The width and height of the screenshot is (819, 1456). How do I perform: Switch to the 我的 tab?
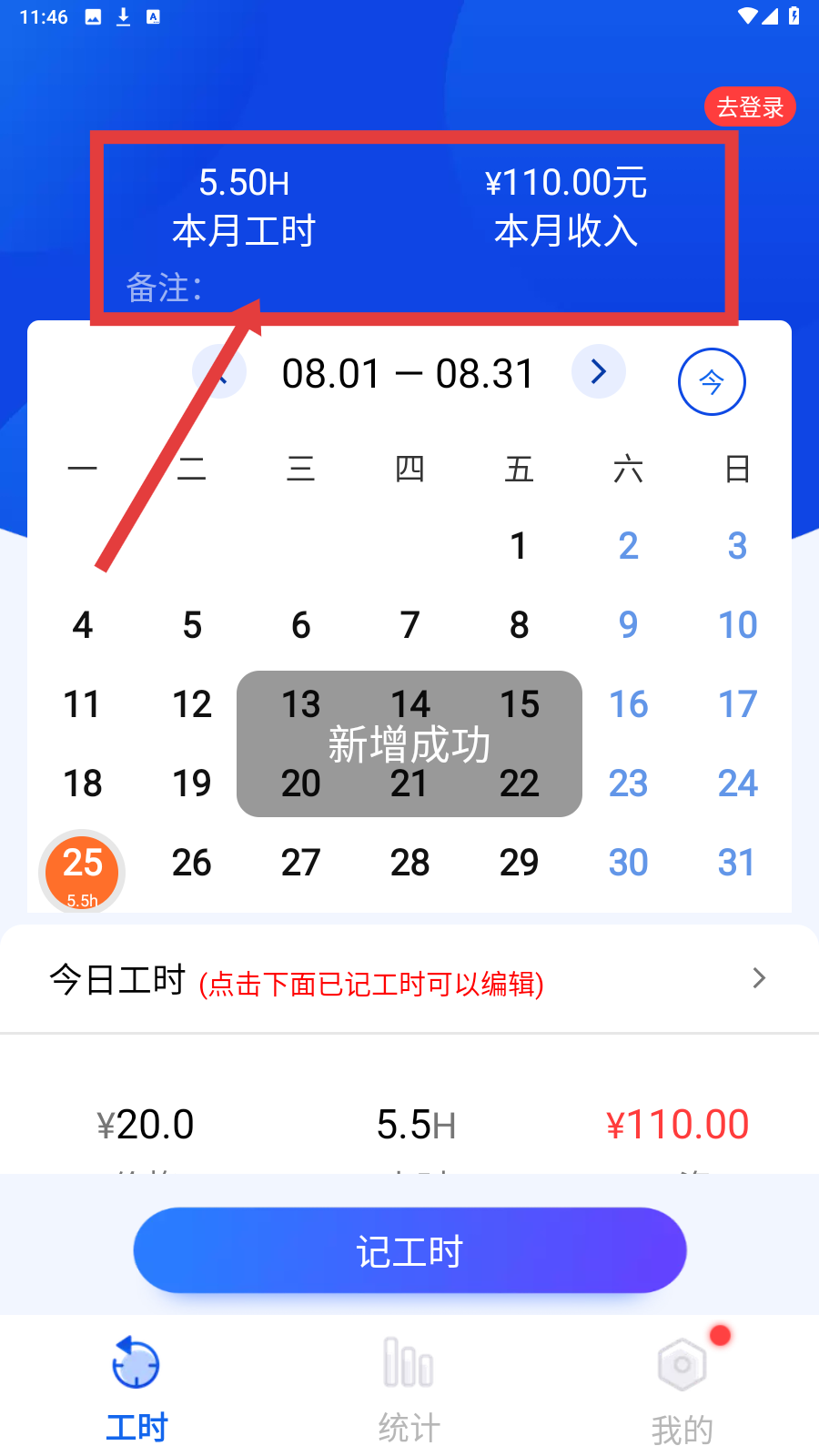coord(682,1389)
